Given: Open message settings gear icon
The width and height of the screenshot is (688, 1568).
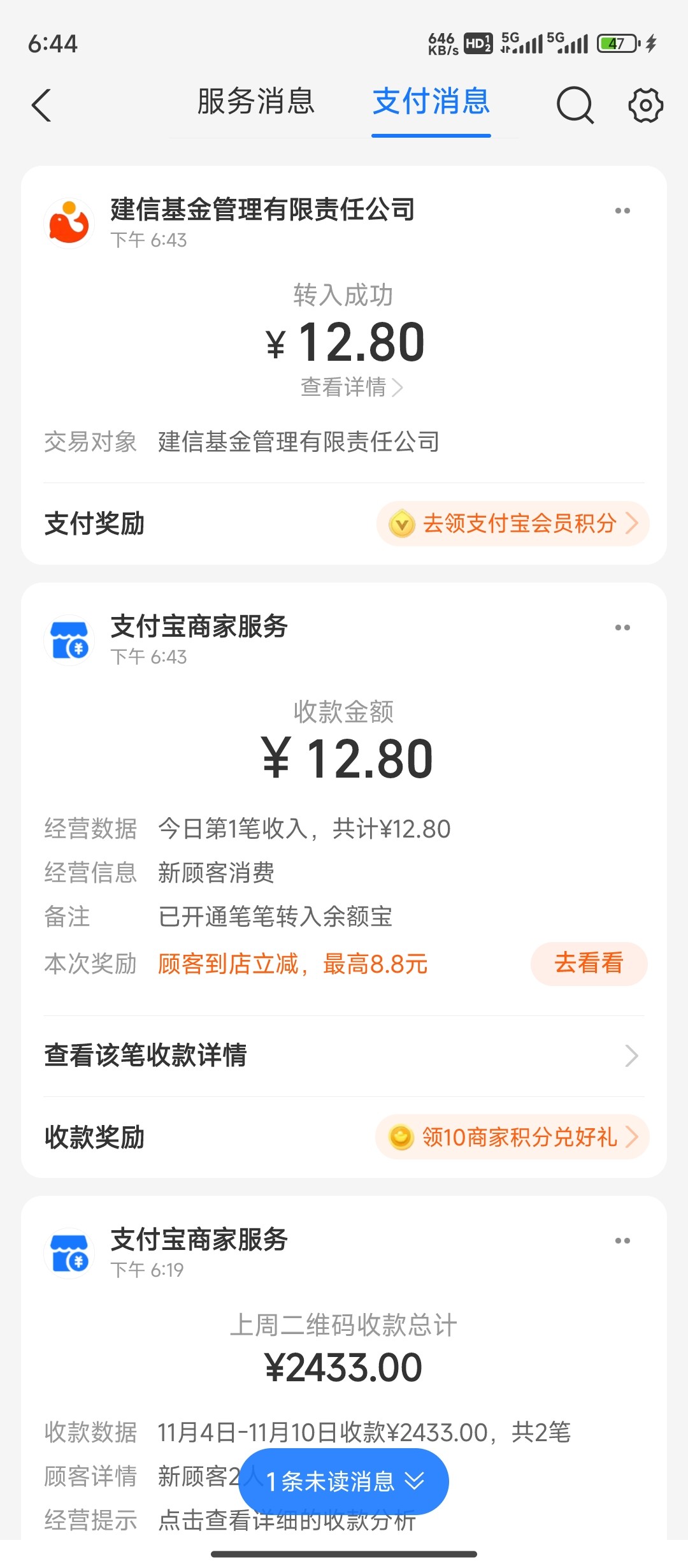Looking at the screenshot, I should [x=645, y=105].
